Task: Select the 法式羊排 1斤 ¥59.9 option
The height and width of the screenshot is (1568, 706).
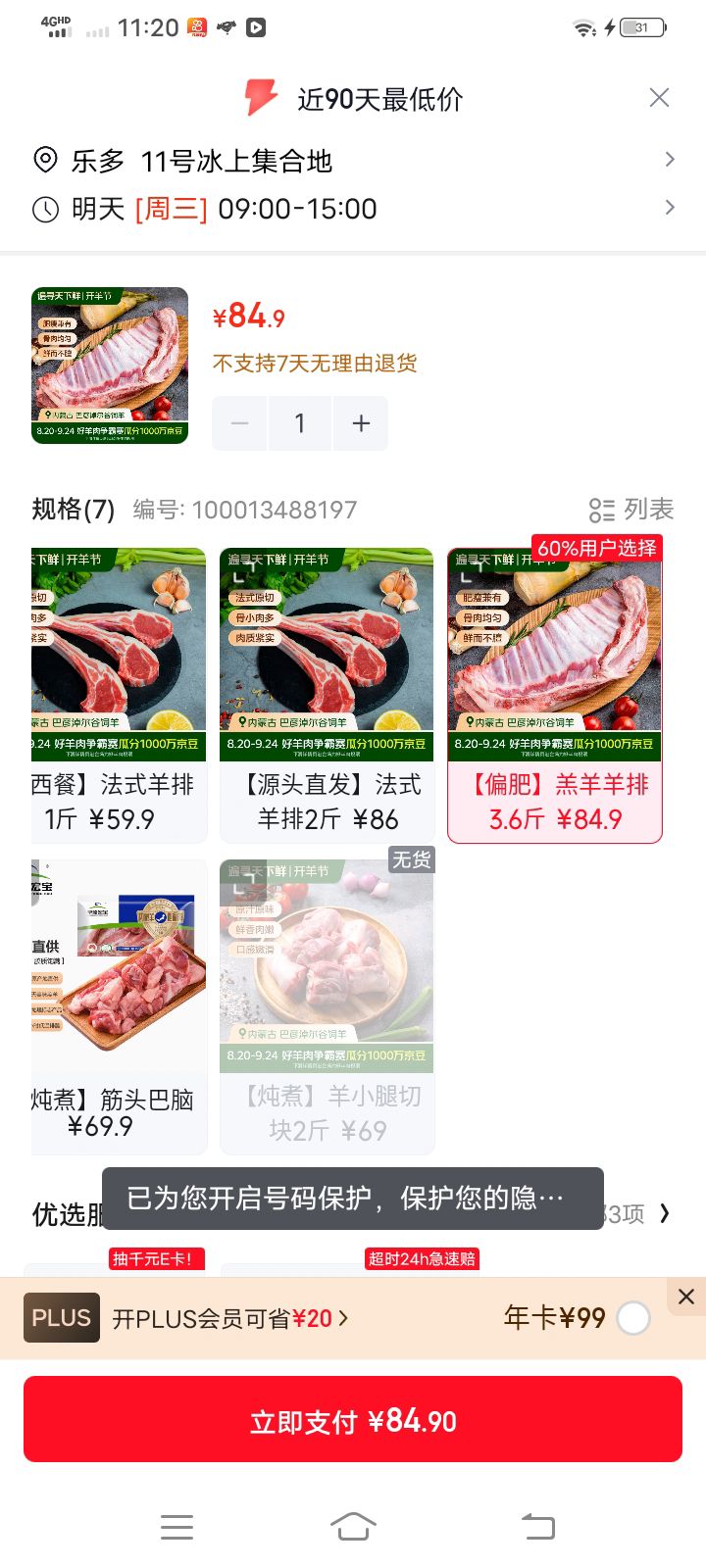Action: click(119, 695)
